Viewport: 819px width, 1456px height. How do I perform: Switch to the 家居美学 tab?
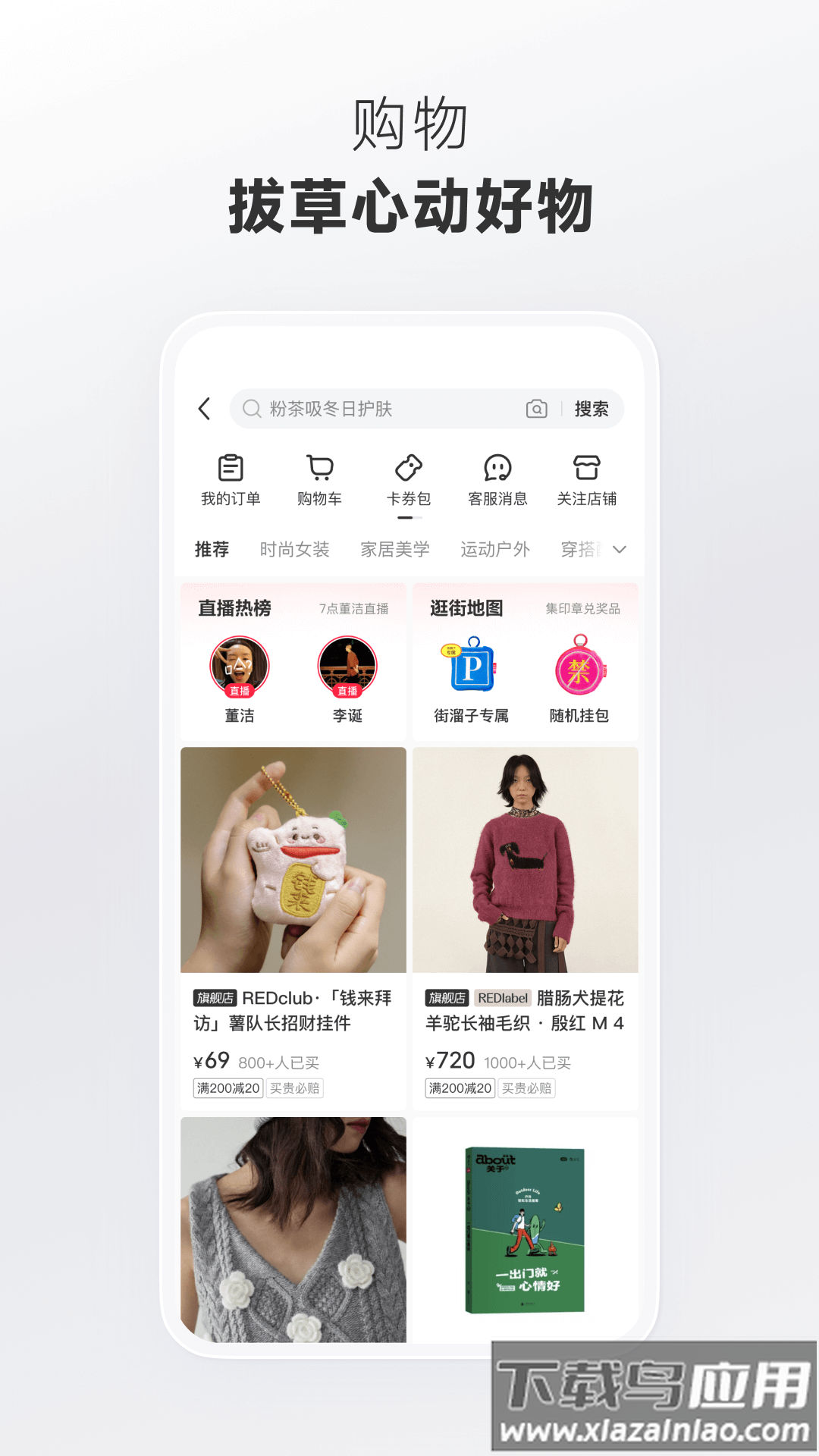pyautogui.click(x=394, y=548)
